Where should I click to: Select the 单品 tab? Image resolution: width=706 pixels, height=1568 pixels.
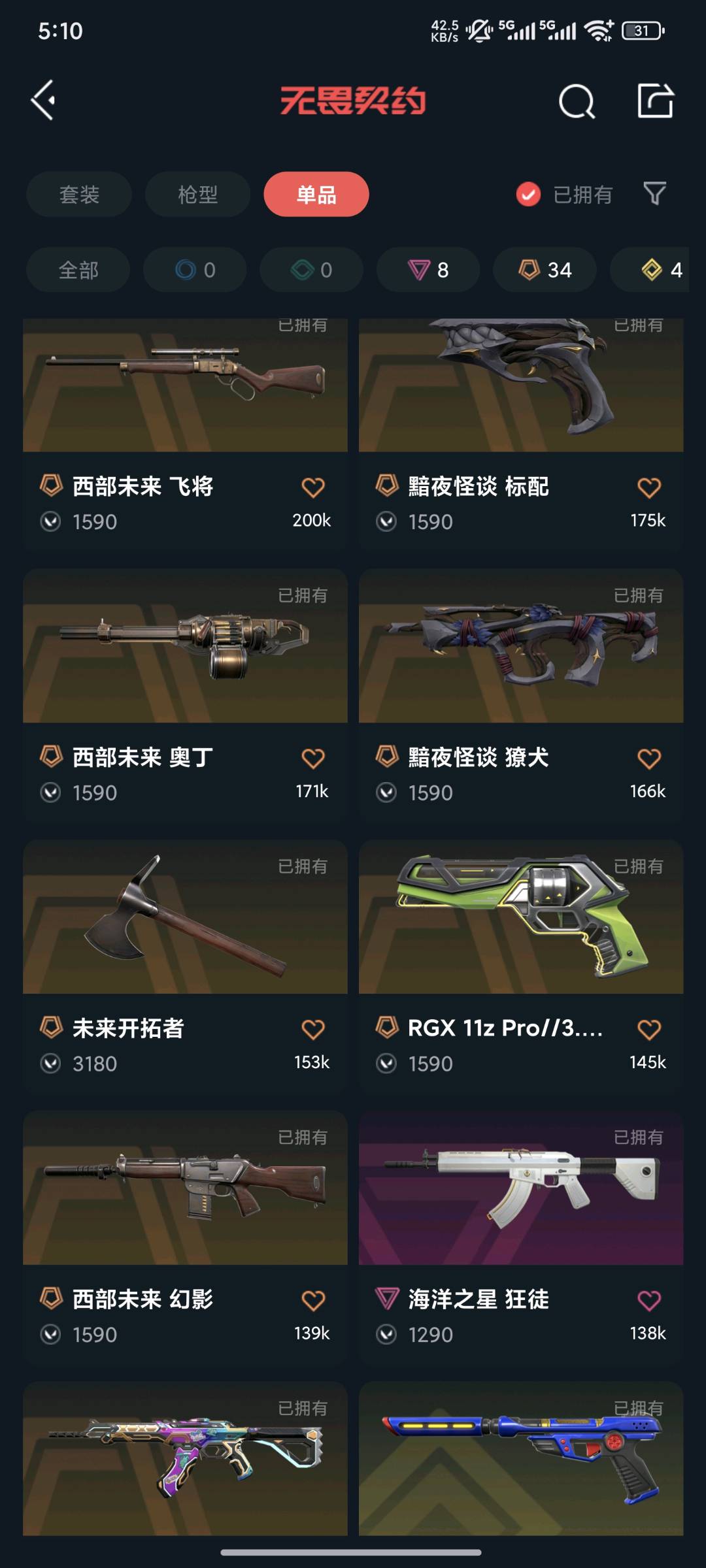point(316,195)
